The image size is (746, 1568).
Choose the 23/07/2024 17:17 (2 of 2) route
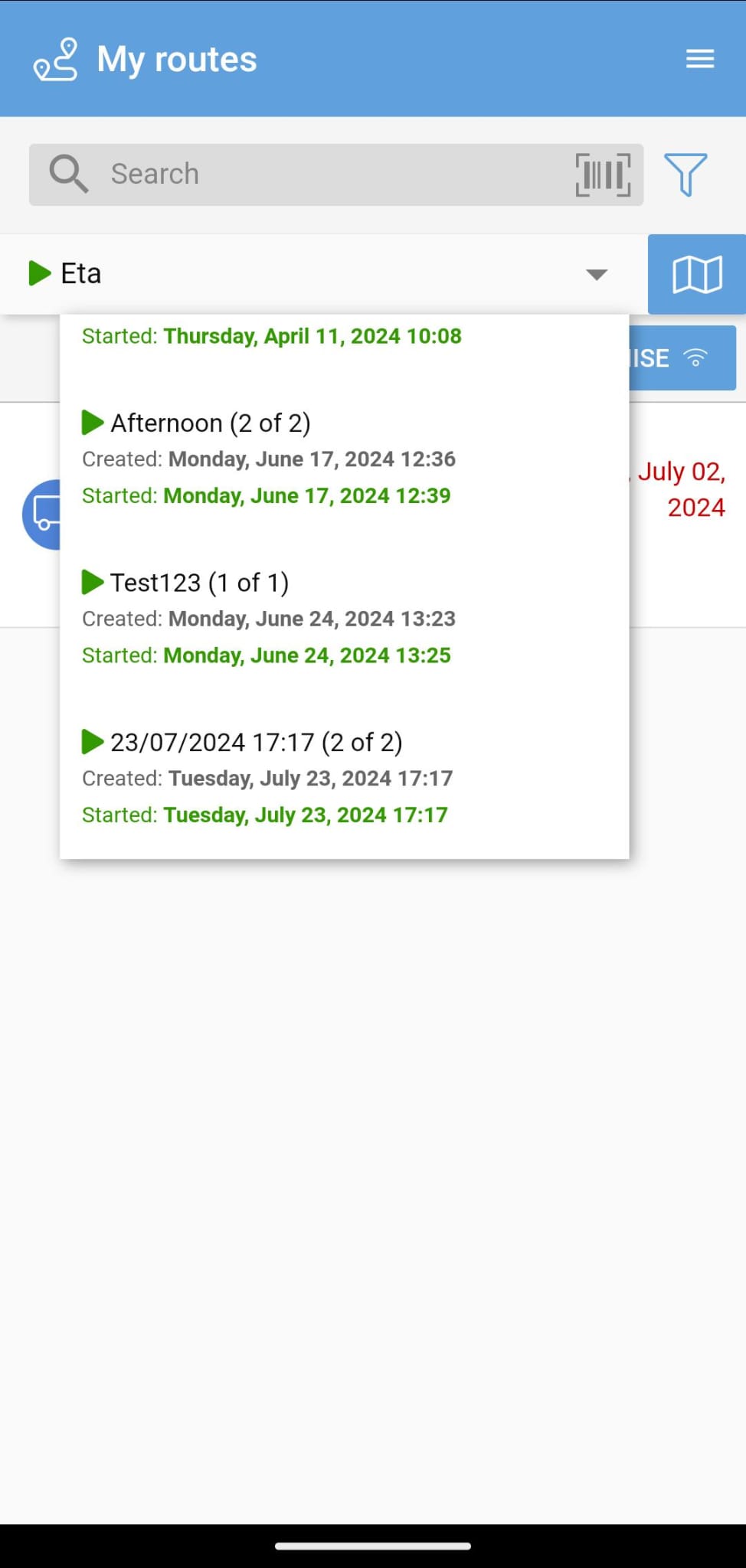click(268, 776)
